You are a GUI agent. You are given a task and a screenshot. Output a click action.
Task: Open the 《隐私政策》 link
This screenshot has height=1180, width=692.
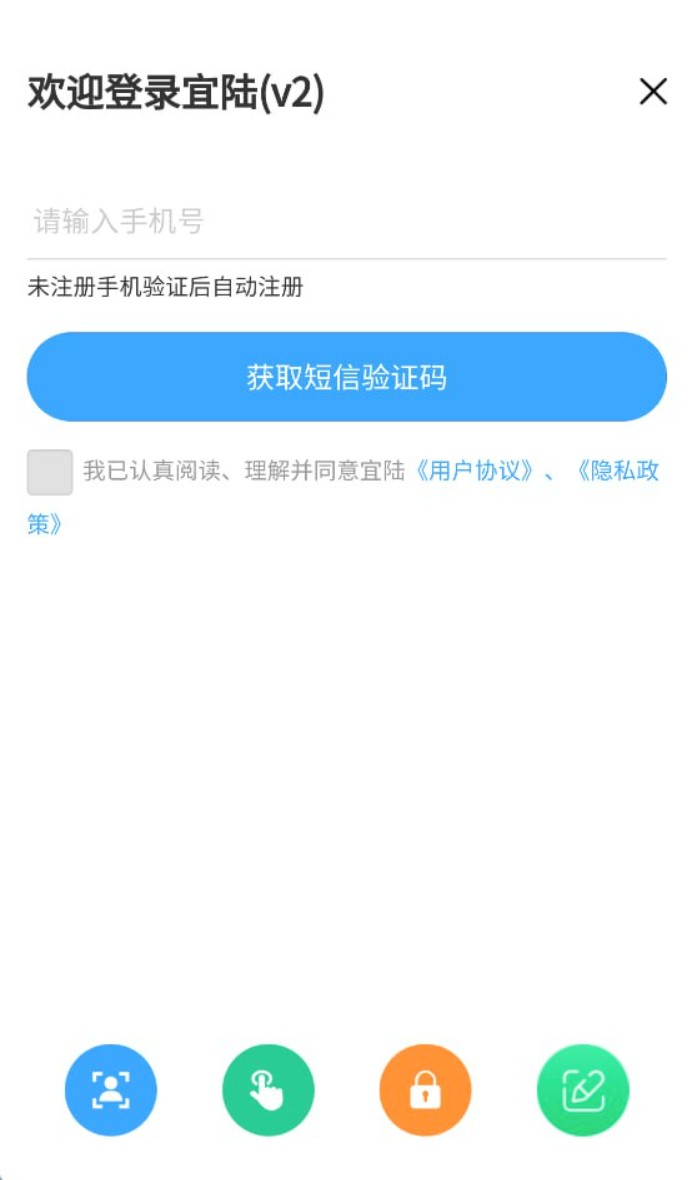click(616, 471)
